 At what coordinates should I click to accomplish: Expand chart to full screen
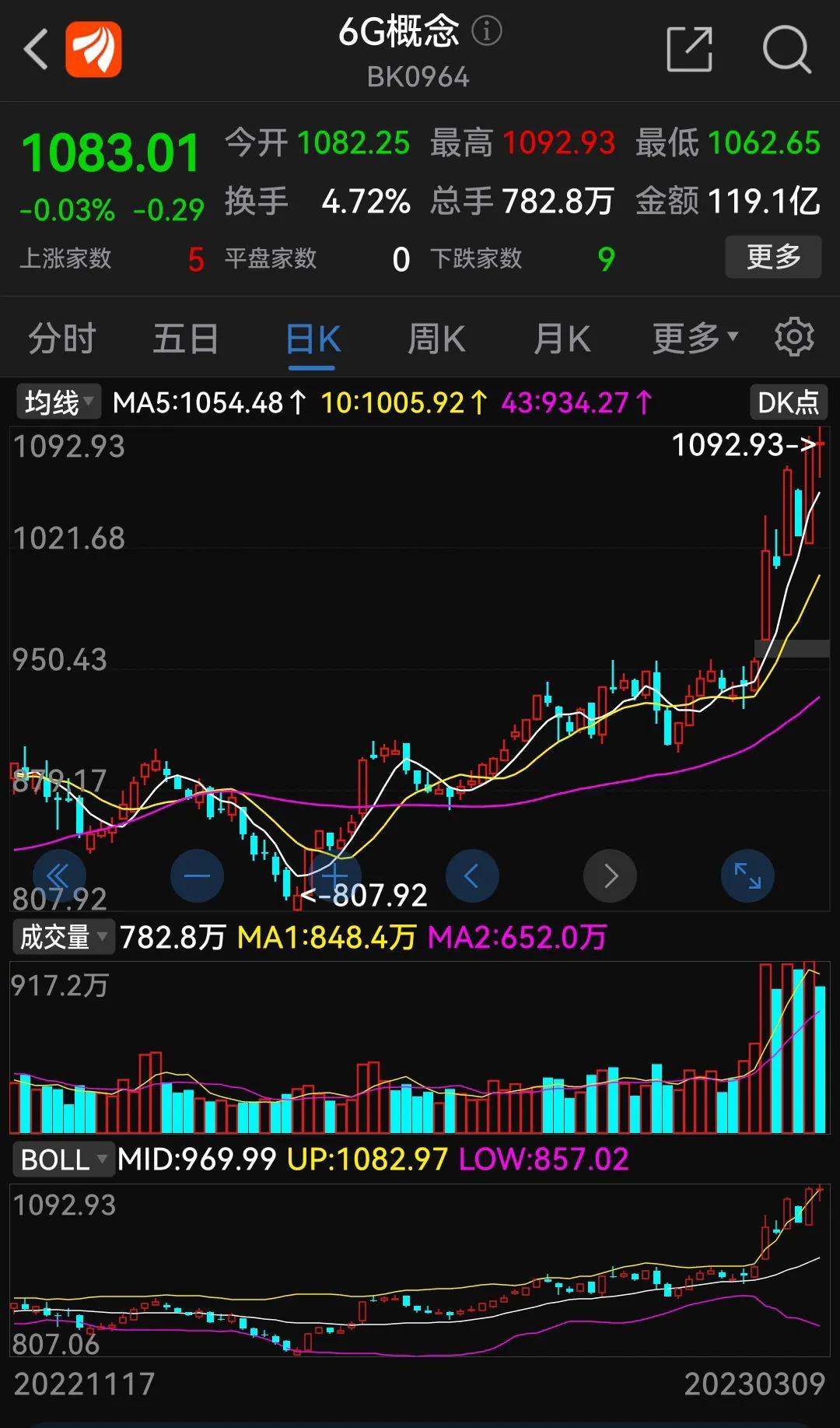(747, 875)
